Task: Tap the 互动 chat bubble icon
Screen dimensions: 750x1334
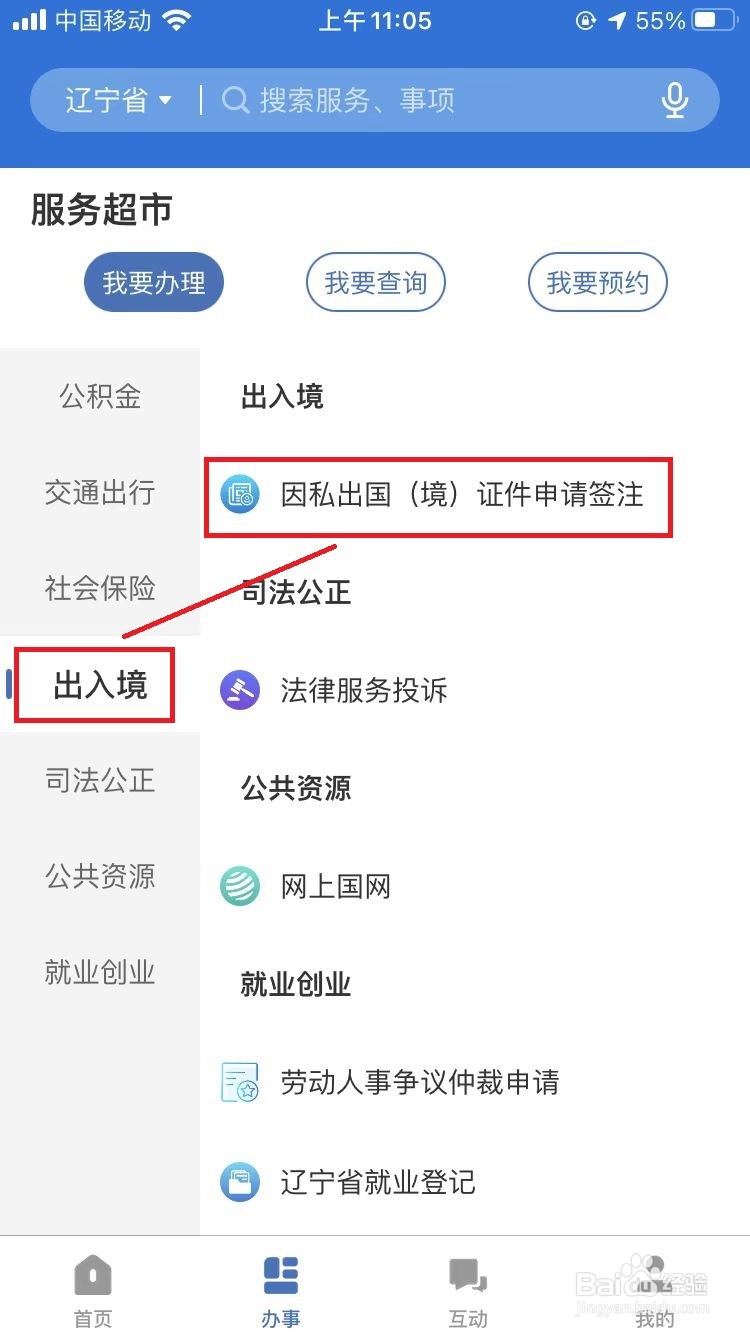Action: click(467, 1277)
